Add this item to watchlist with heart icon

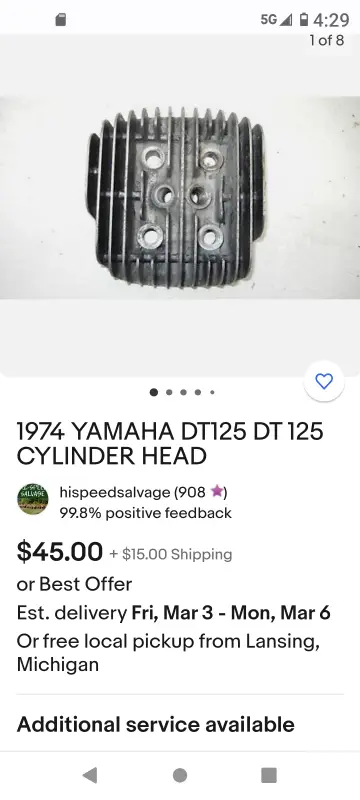click(x=324, y=381)
